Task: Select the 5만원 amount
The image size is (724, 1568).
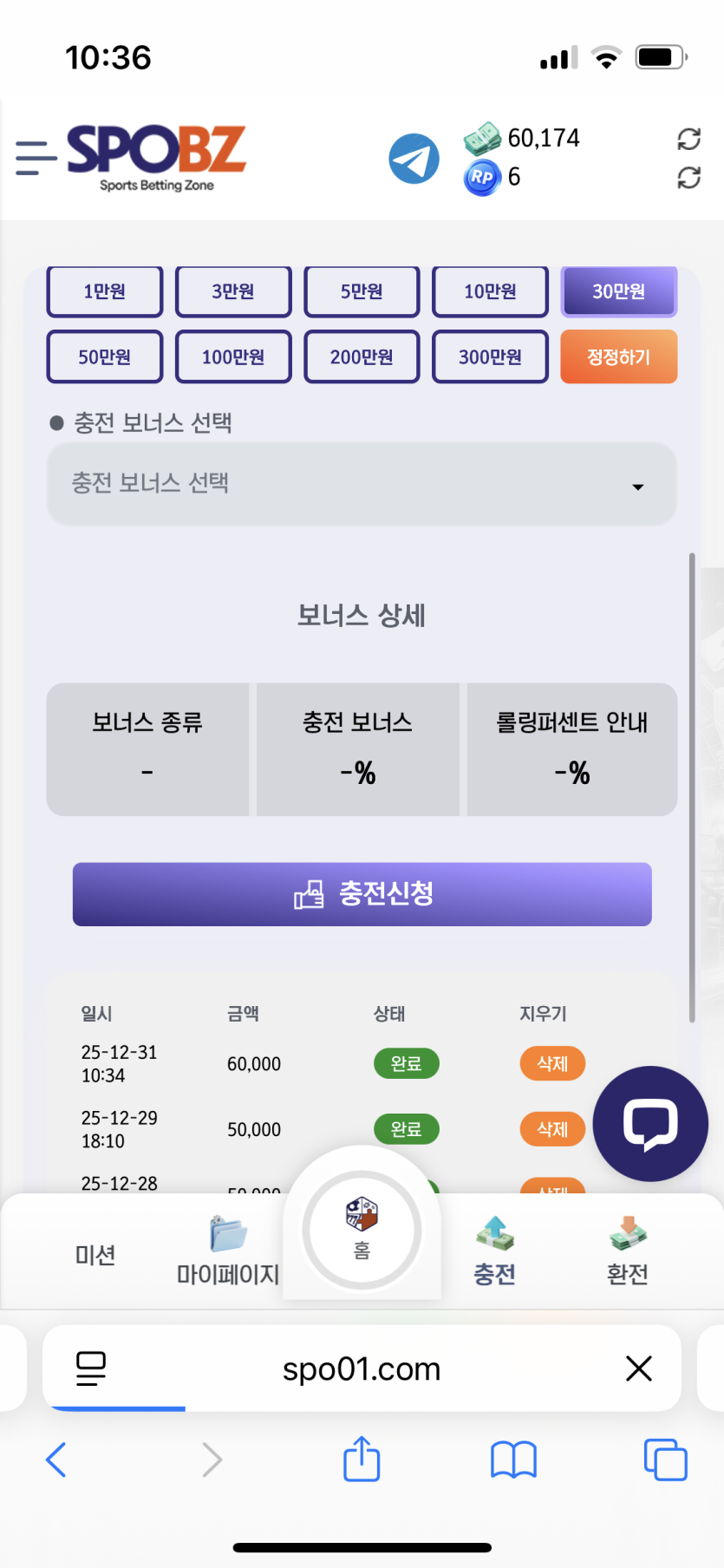Action: coord(362,291)
